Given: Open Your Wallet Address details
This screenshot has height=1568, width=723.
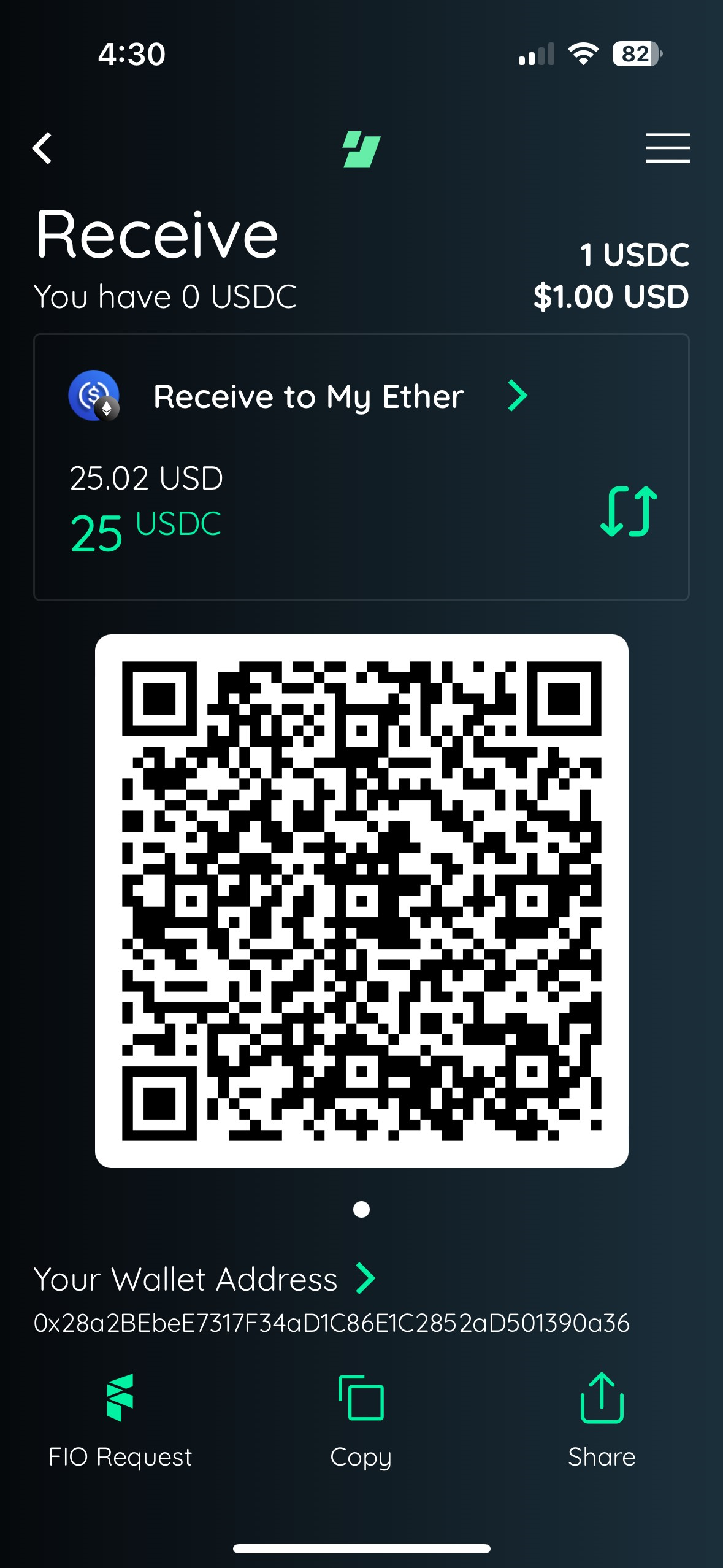Looking at the screenshot, I should 204,1280.
